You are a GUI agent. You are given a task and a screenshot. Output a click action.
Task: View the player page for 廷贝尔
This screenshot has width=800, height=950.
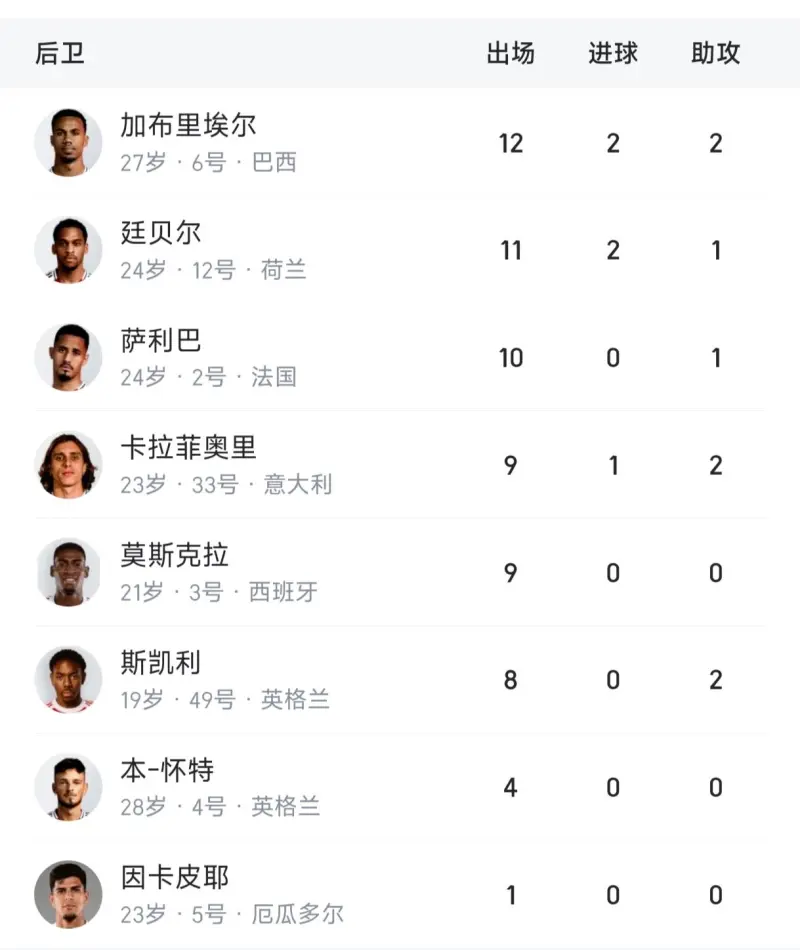tap(161, 234)
